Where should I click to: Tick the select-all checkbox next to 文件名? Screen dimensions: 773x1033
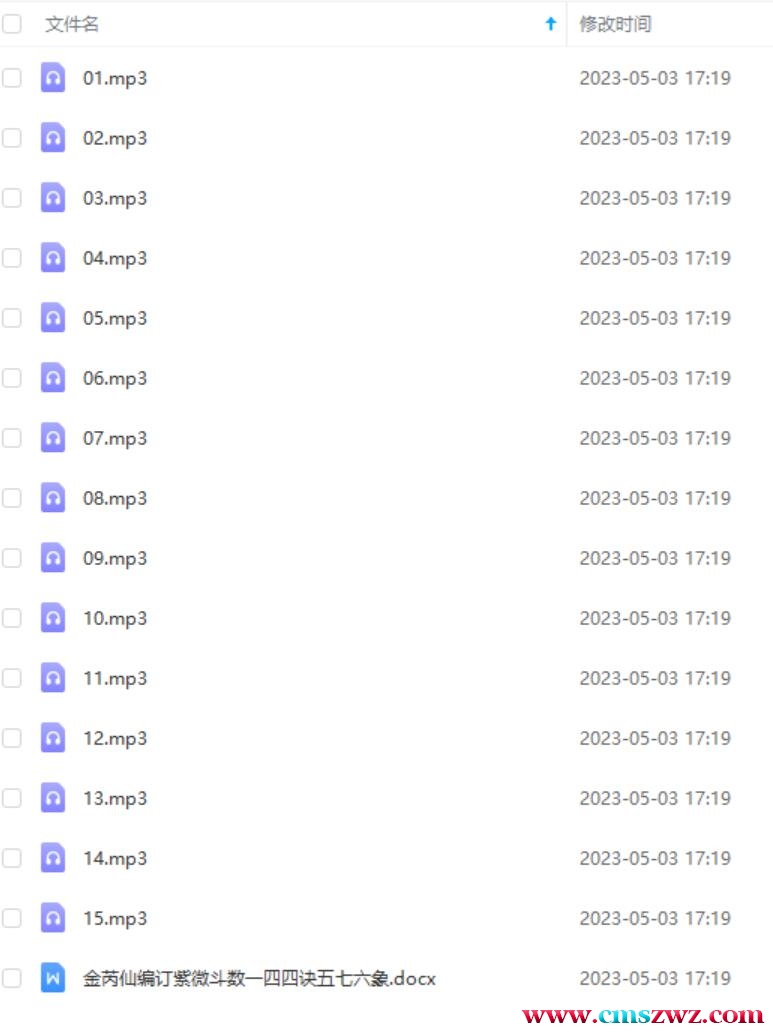[x=12, y=24]
